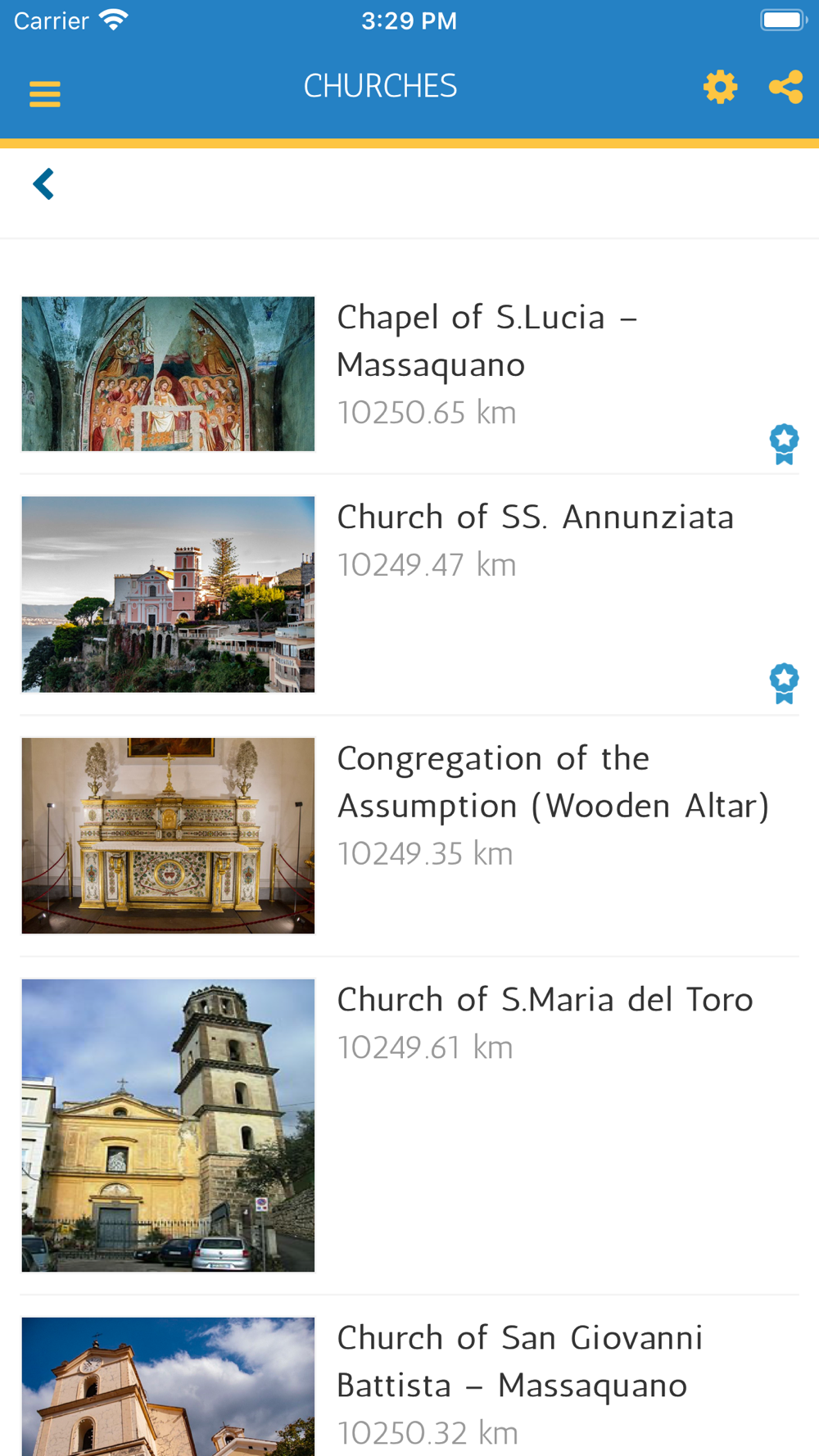Select Church of San Giovanni Battista – Massaquano

click(x=519, y=1361)
